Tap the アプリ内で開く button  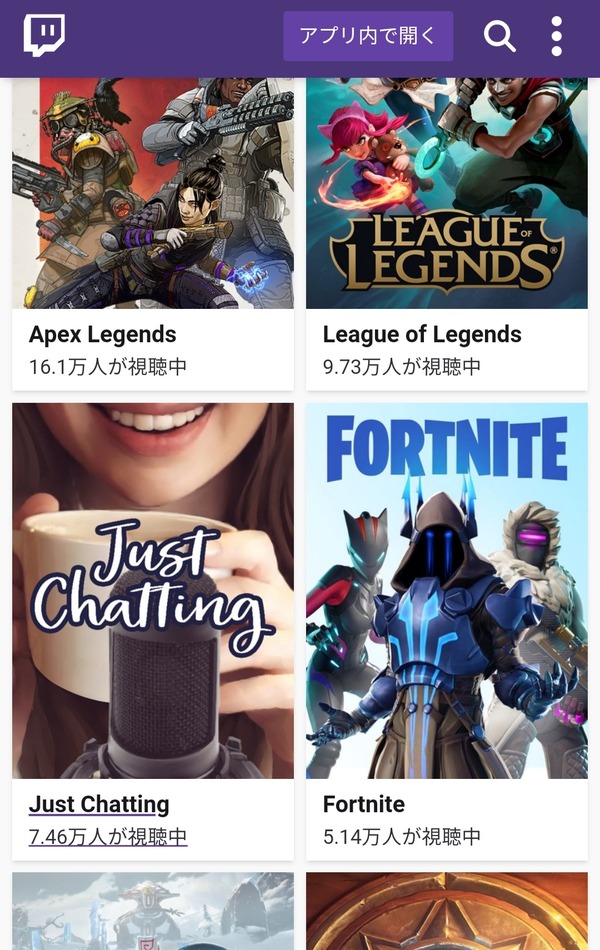(368, 37)
